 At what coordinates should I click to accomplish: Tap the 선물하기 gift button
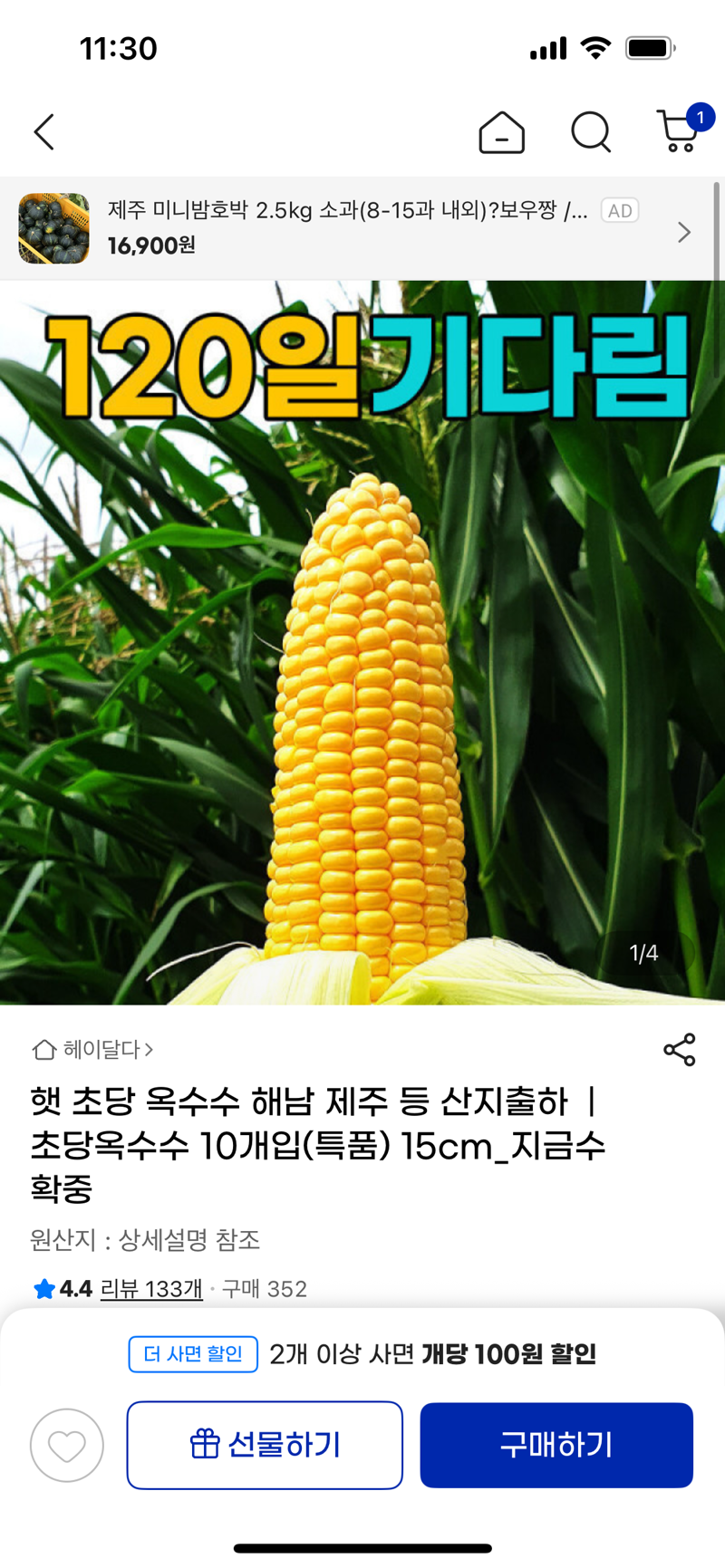tap(265, 1445)
